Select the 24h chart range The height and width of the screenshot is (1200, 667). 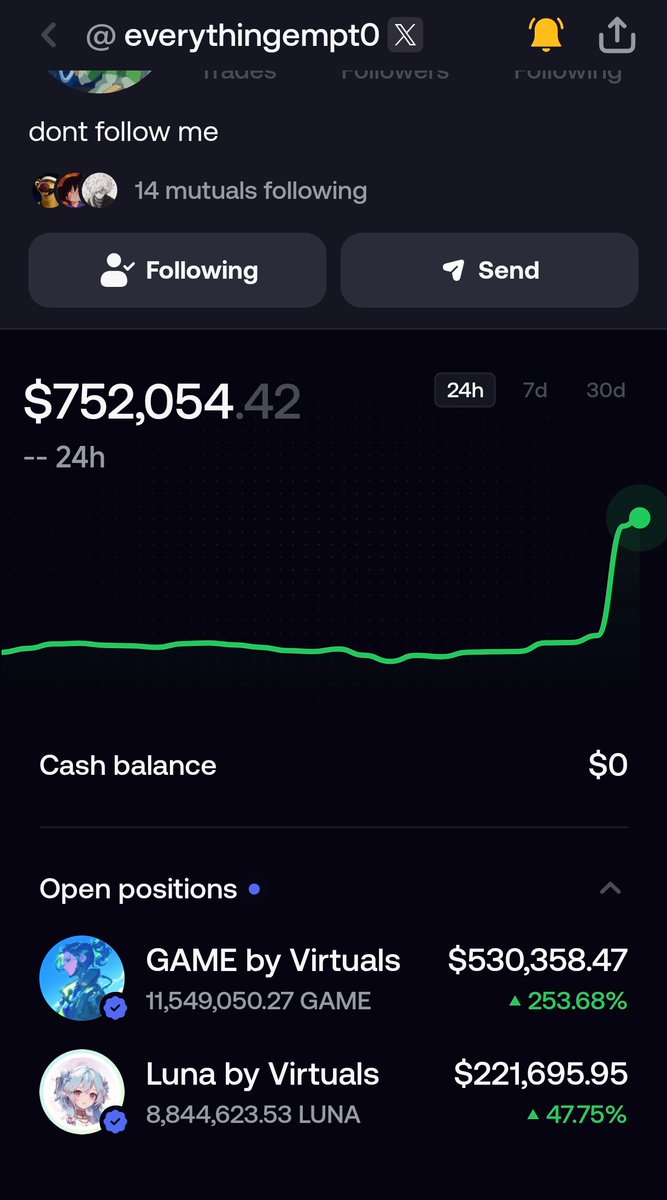point(465,390)
